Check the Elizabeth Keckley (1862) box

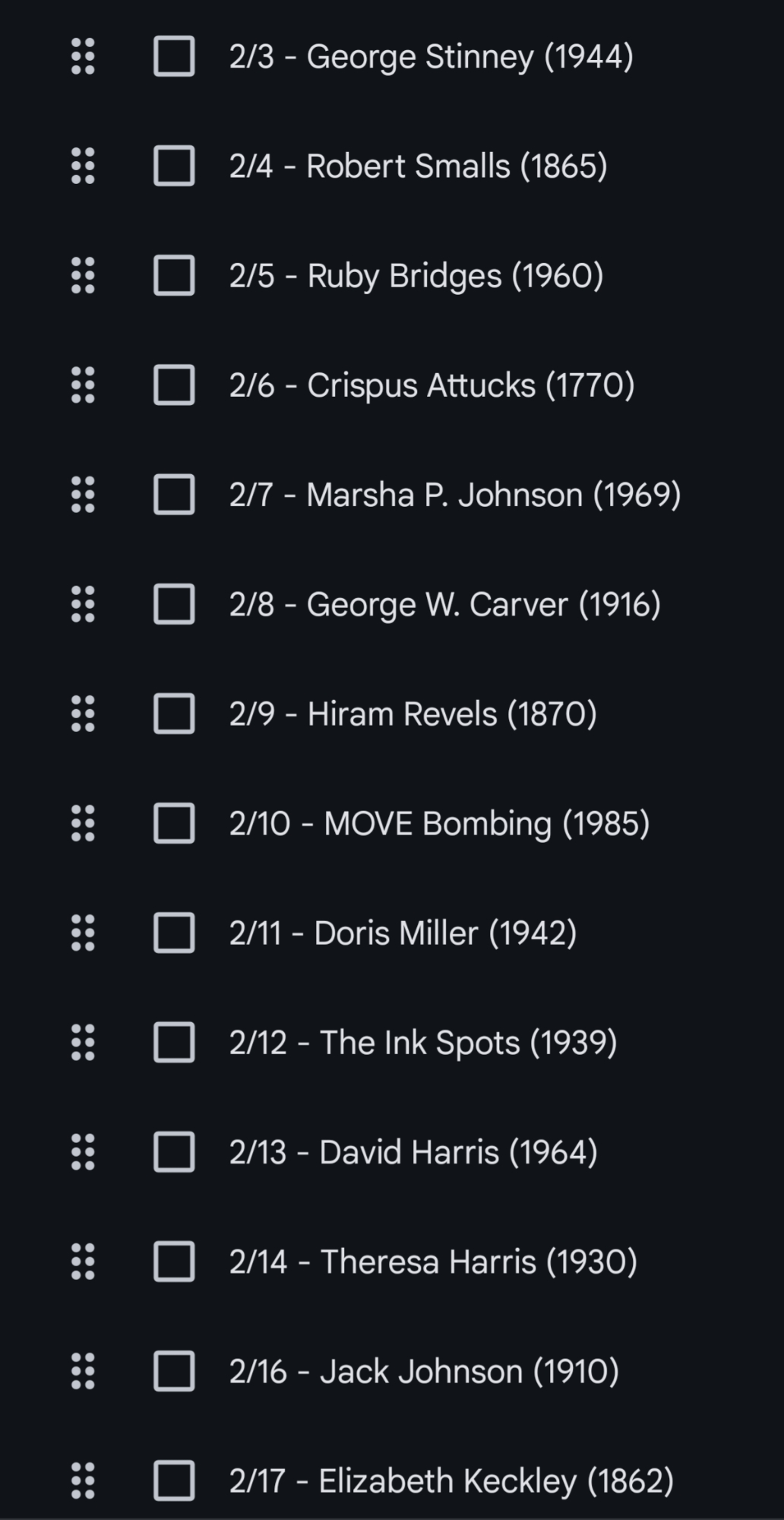point(174,1480)
